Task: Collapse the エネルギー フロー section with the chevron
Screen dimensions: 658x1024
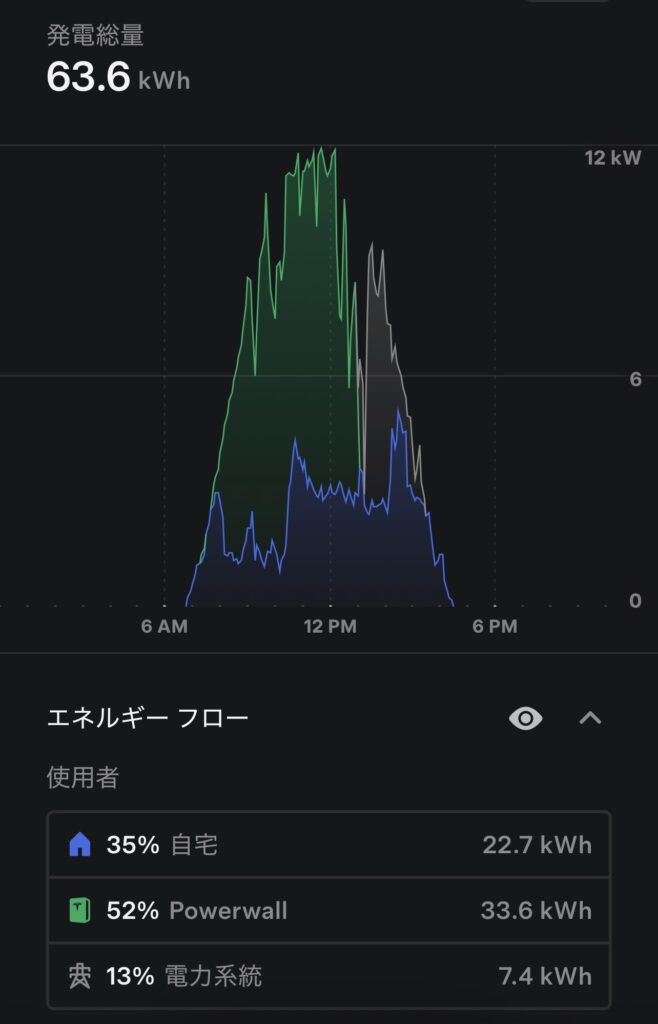Action: [x=590, y=718]
